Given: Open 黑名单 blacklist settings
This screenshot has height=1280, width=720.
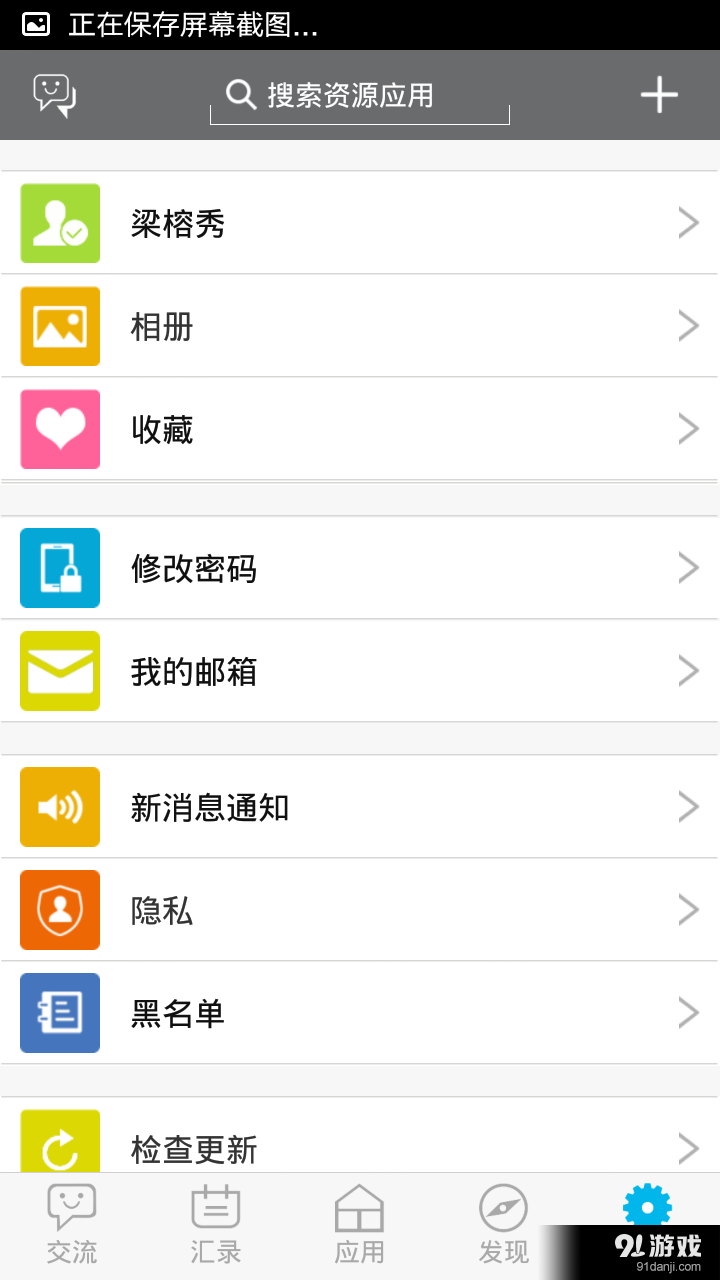Looking at the screenshot, I should 360,1012.
